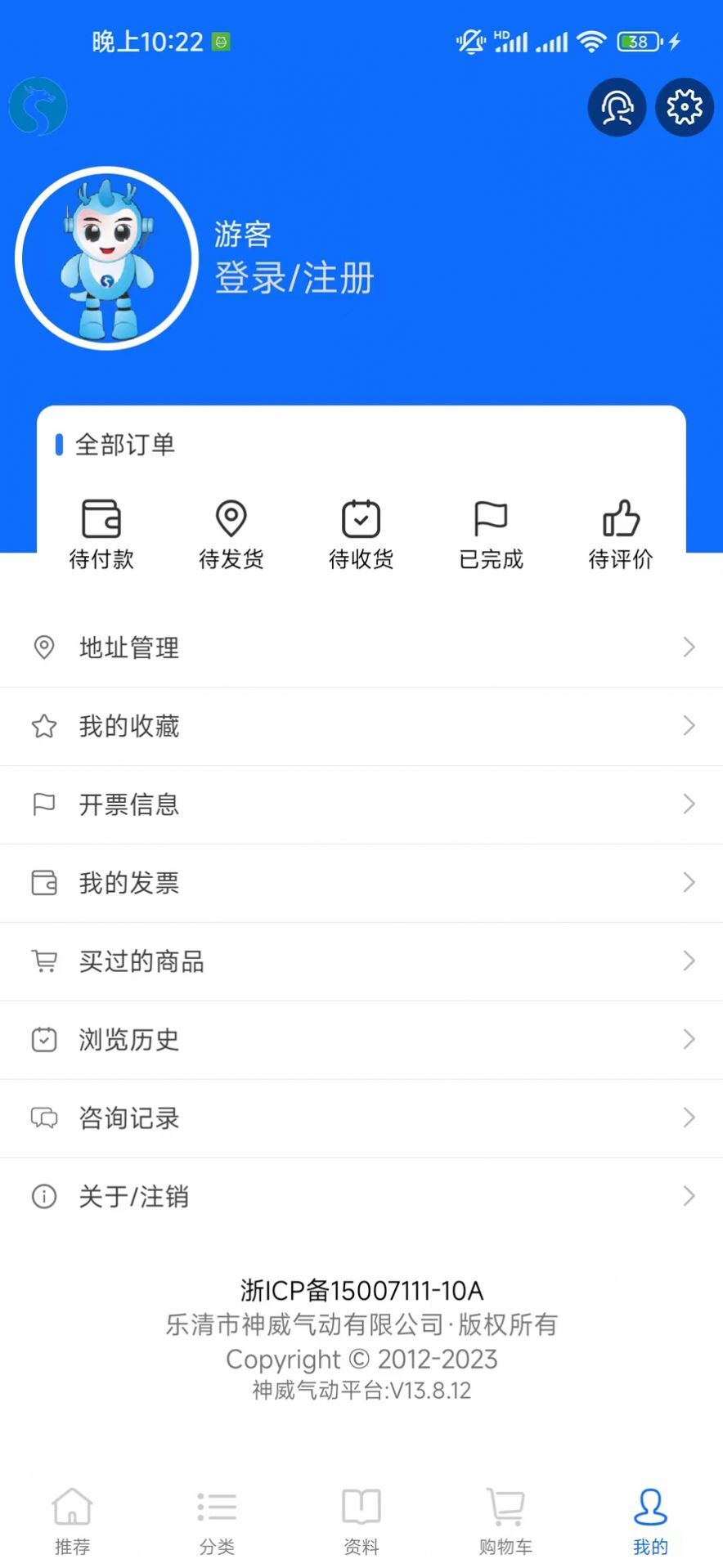
Task: Select the 待评价 thumbs-up icon
Action: [x=621, y=517]
